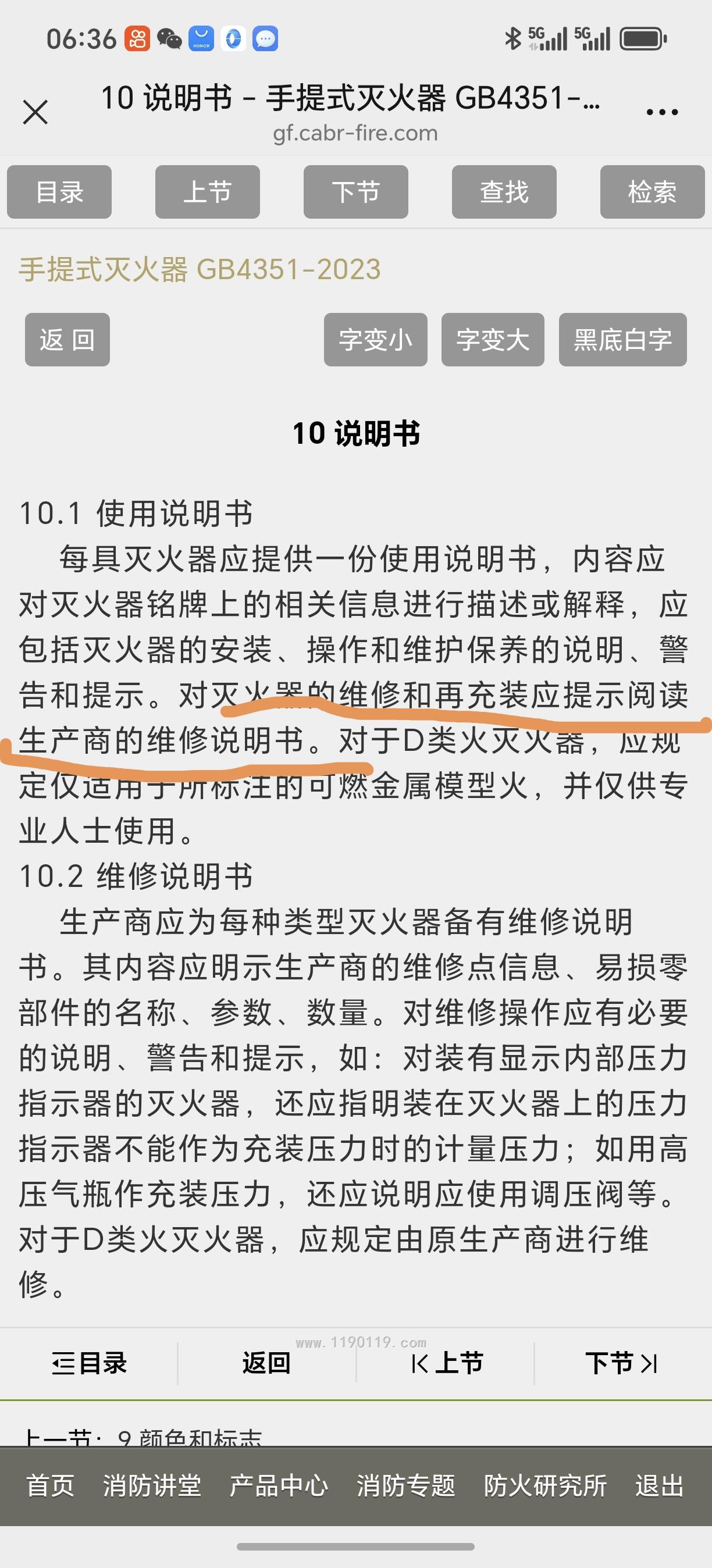Open 目录 in the bottom page bar
The width and height of the screenshot is (712, 1568).
[90, 1363]
